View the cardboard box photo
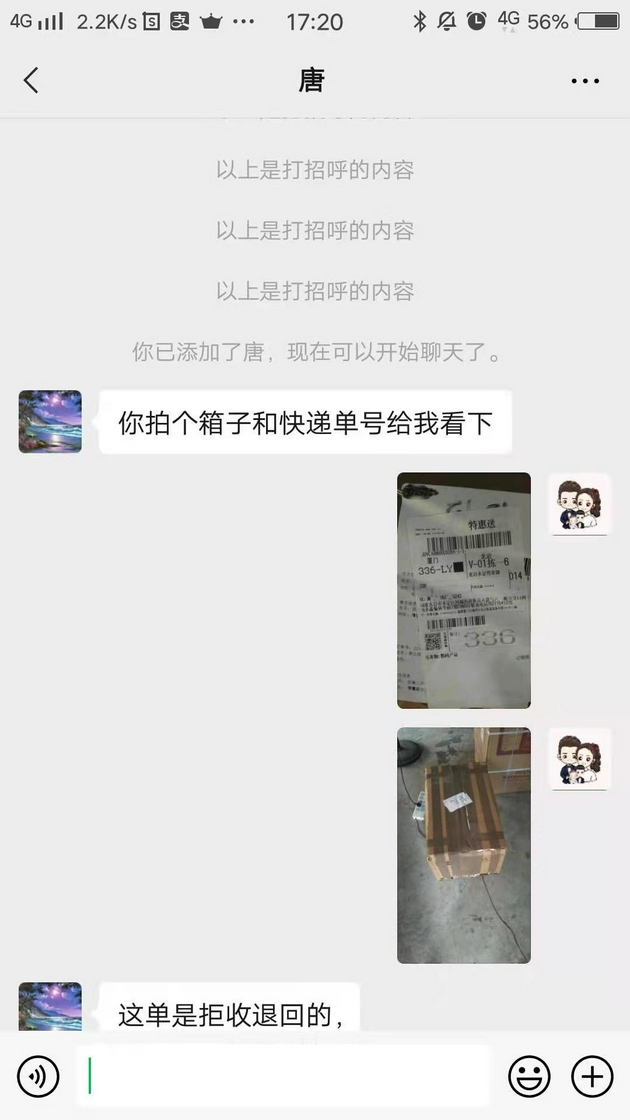Image resolution: width=630 pixels, height=1120 pixels. click(464, 845)
